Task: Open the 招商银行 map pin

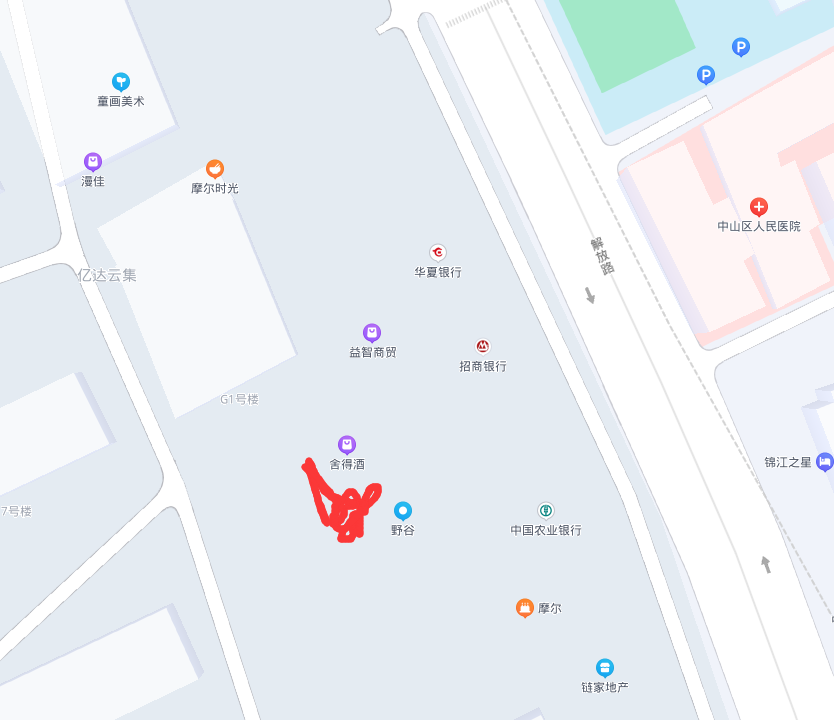Action: pyautogui.click(x=483, y=347)
